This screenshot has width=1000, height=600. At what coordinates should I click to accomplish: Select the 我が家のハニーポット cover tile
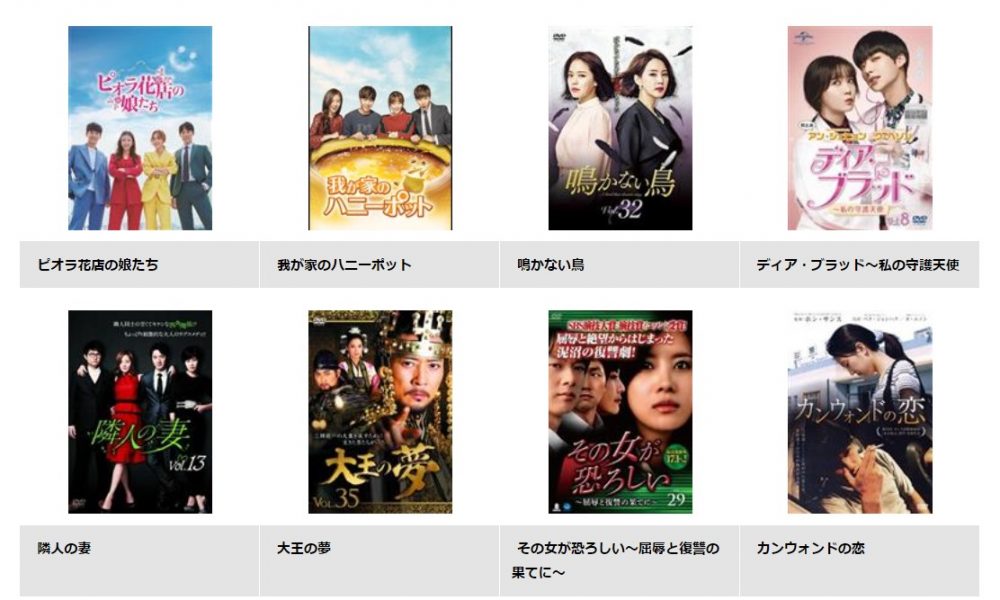click(380, 128)
